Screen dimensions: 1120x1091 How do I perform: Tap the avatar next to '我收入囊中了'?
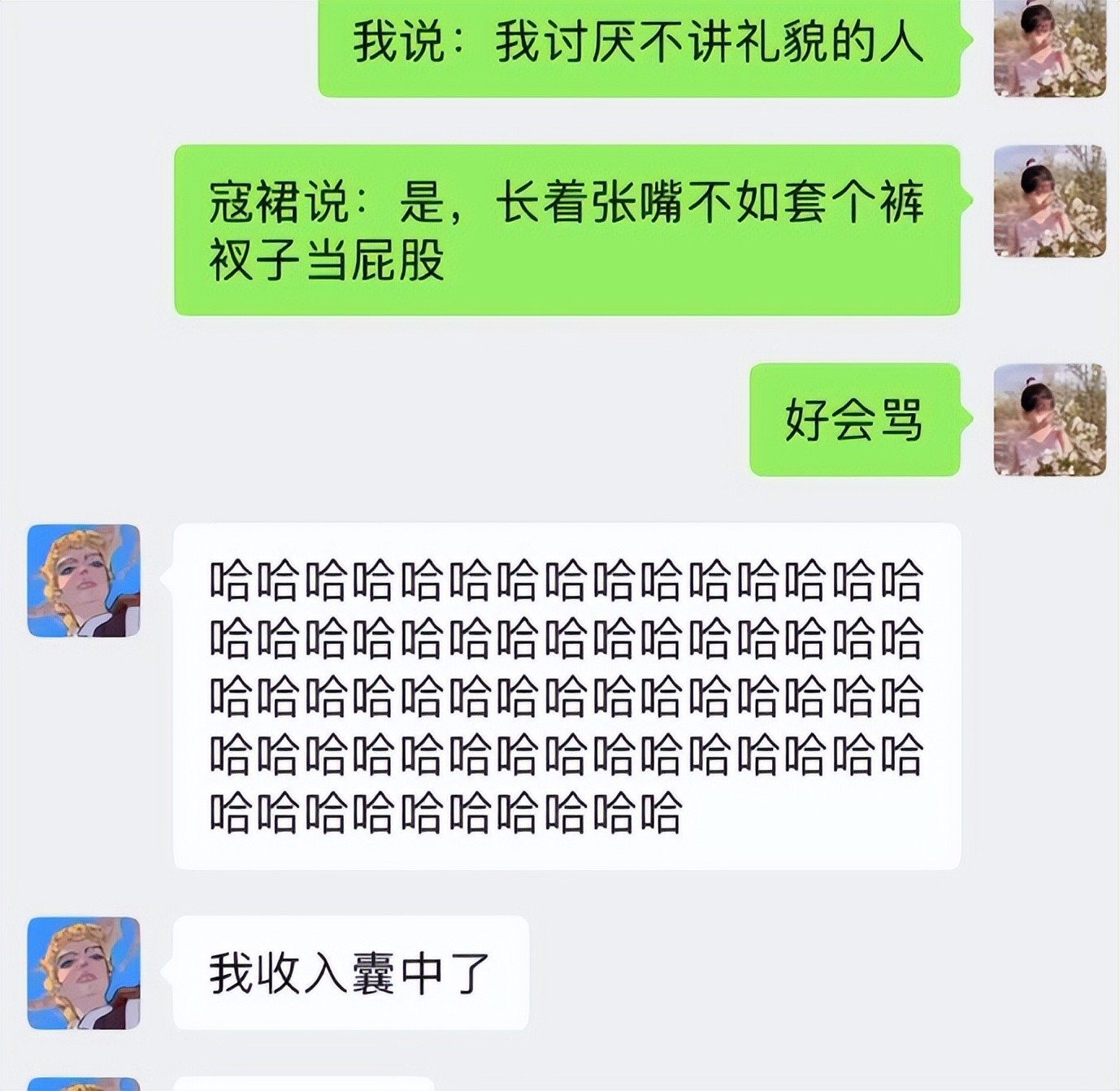point(84,973)
